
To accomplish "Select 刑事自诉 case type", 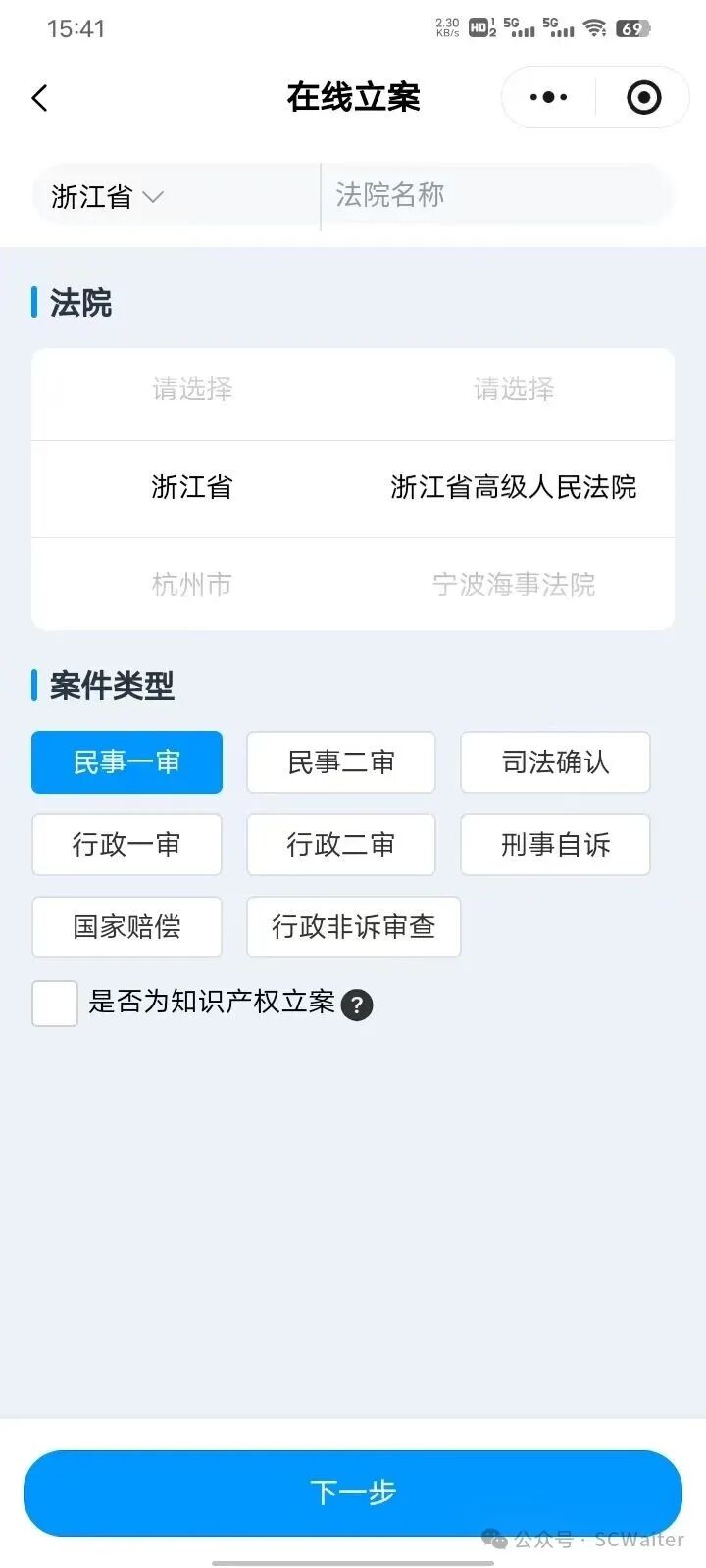I will [555, 845].
